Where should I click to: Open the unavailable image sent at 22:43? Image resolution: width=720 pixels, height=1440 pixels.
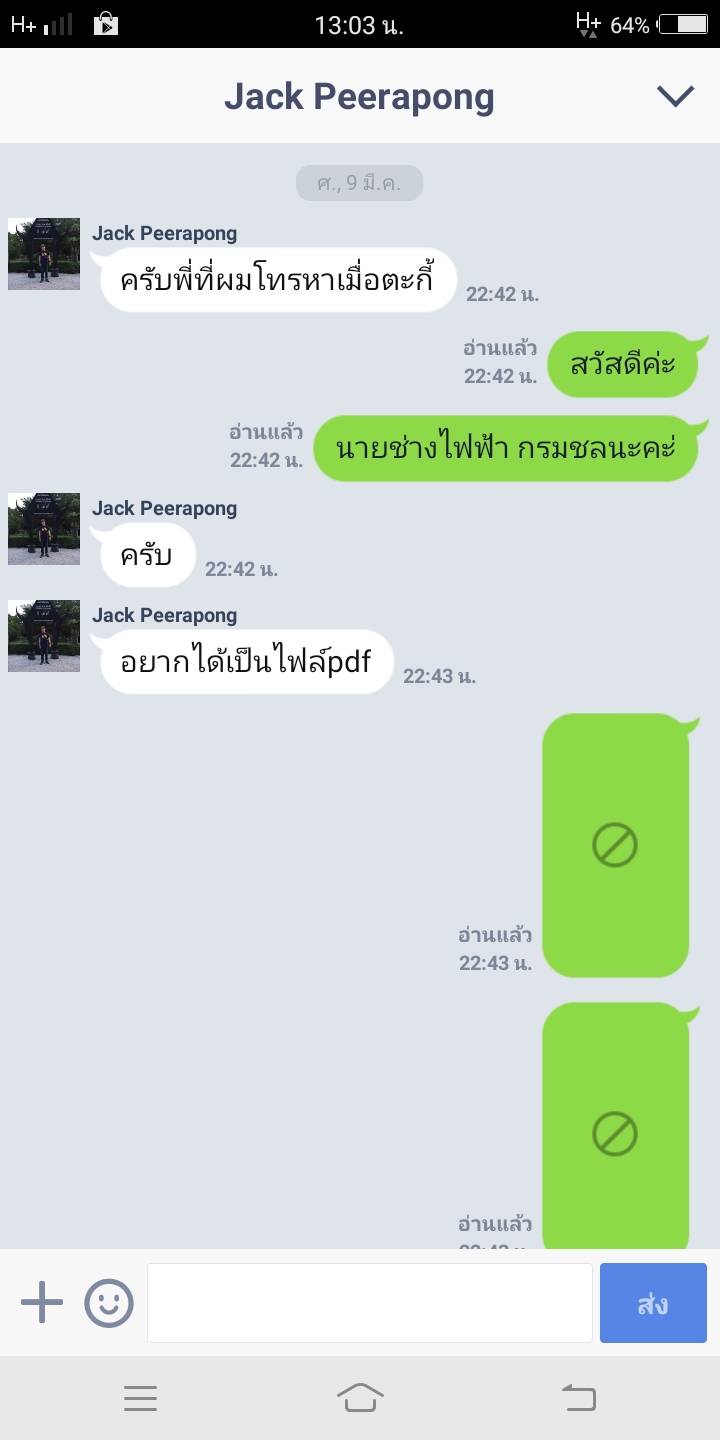click(615, 845)
